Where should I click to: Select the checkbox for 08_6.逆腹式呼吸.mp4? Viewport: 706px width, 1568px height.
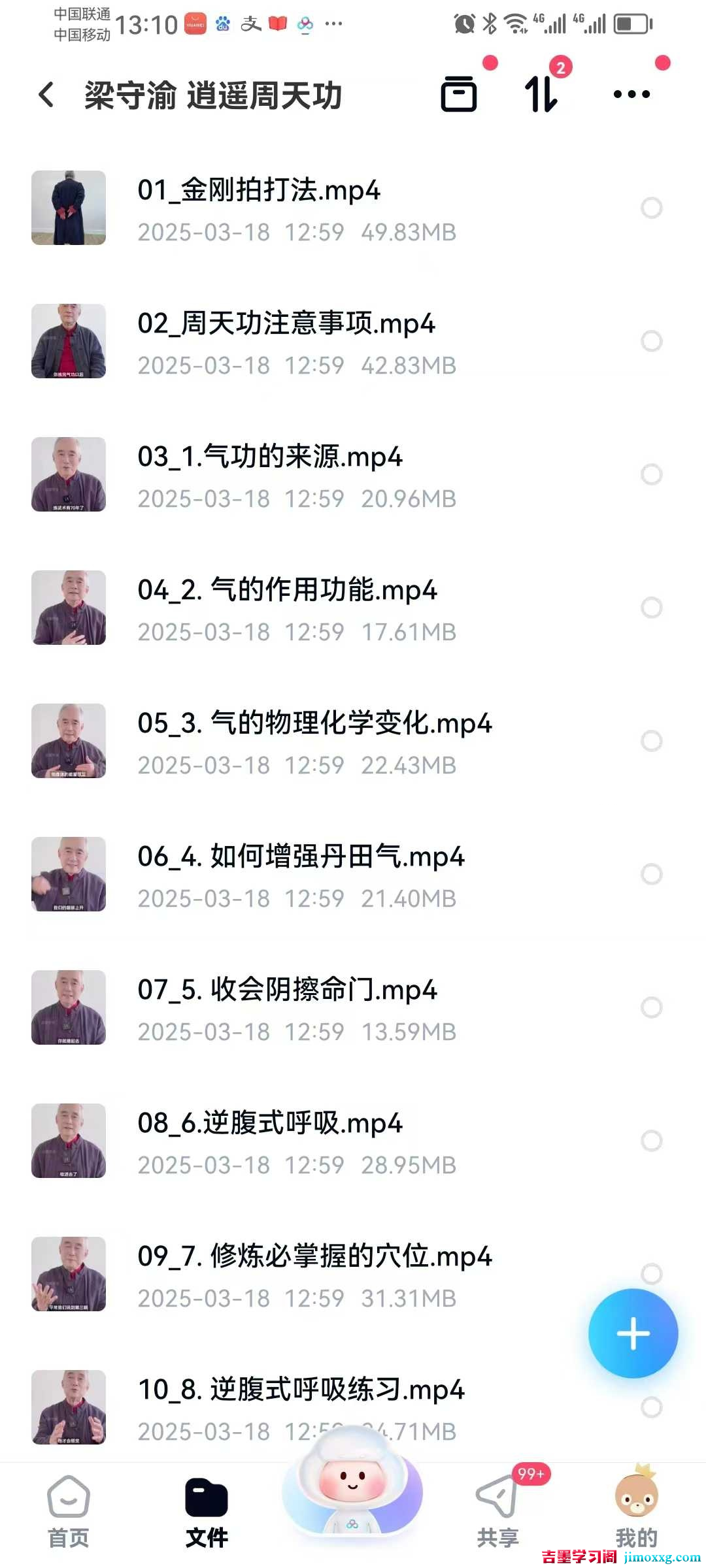(x=651, y=1140)
